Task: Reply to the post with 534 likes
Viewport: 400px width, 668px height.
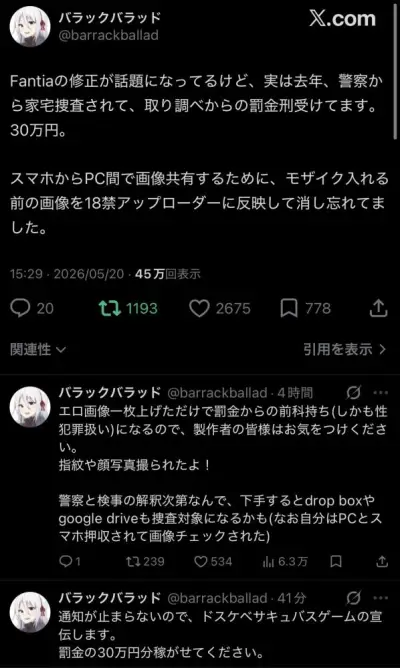Action: pos(66,562)
